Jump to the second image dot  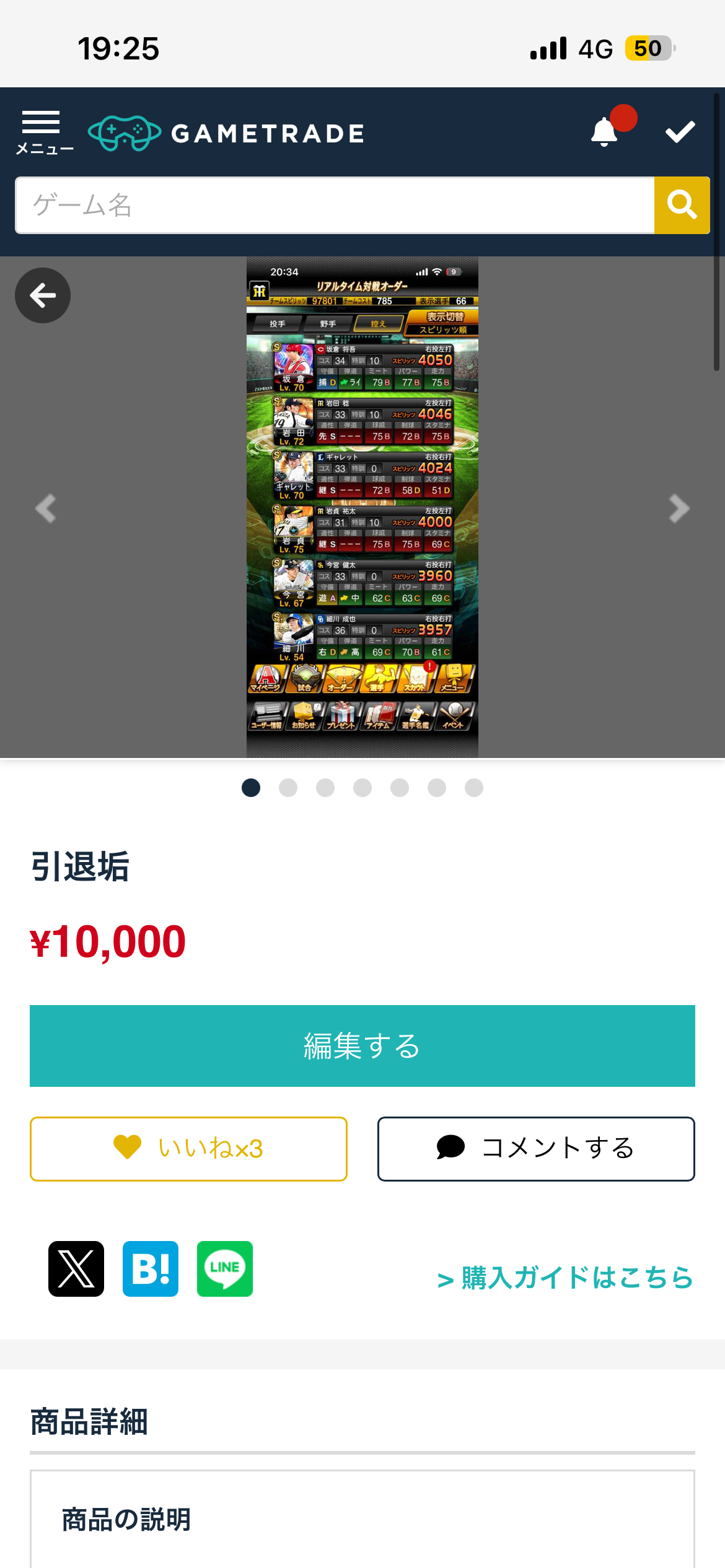point(288,788)
